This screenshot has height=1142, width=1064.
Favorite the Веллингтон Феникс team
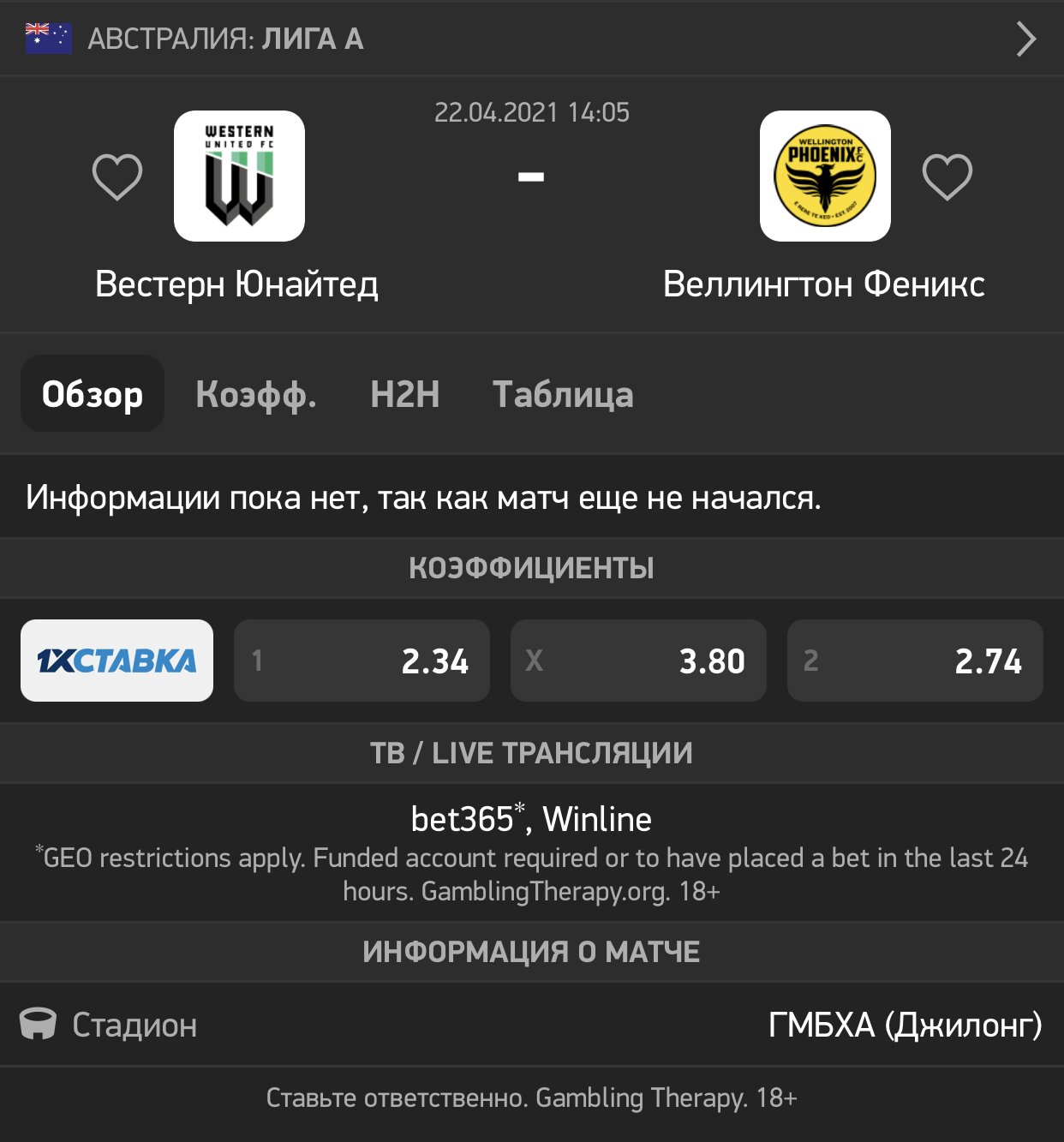pyautogui.click(x=947, y=177)
